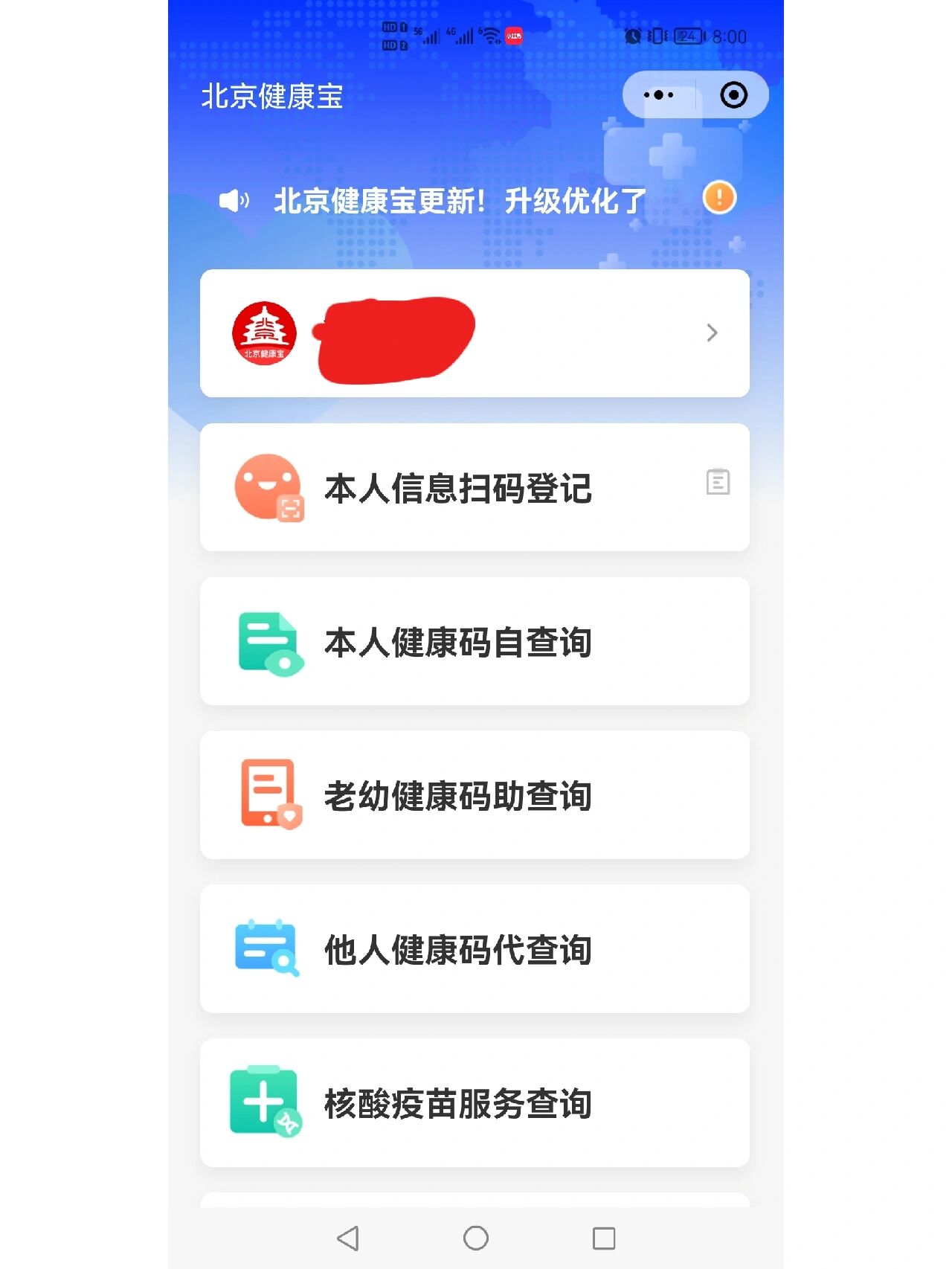952x1269 pixels.
Task: Click the small document icon beside 本人信息扫码登记
Action: coord(718,483)
